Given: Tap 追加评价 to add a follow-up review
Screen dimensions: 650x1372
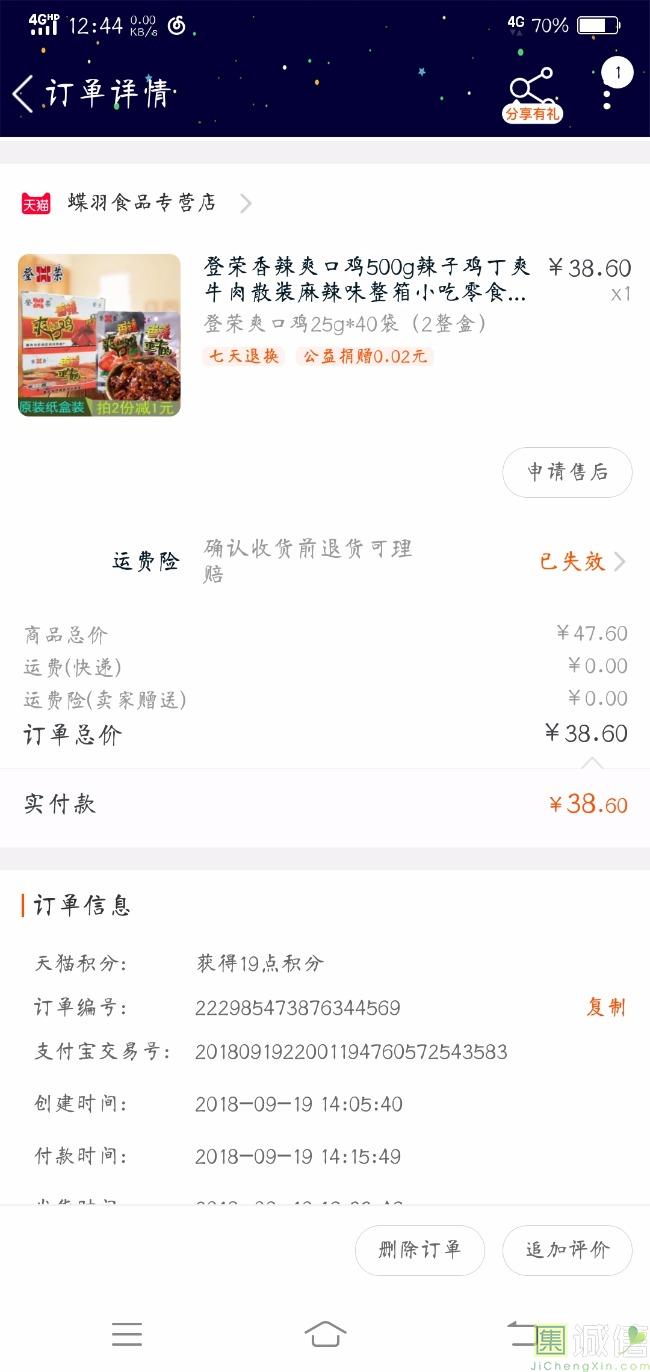Looking at the screenshot, I should point(567,1249).
